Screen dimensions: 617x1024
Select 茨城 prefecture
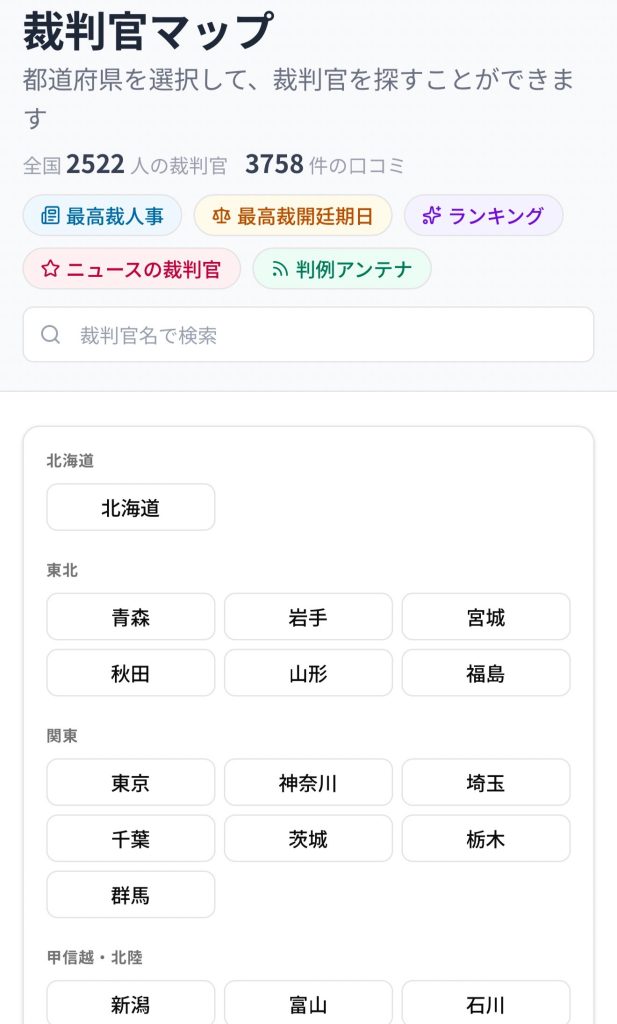click(x=308, y=839)
